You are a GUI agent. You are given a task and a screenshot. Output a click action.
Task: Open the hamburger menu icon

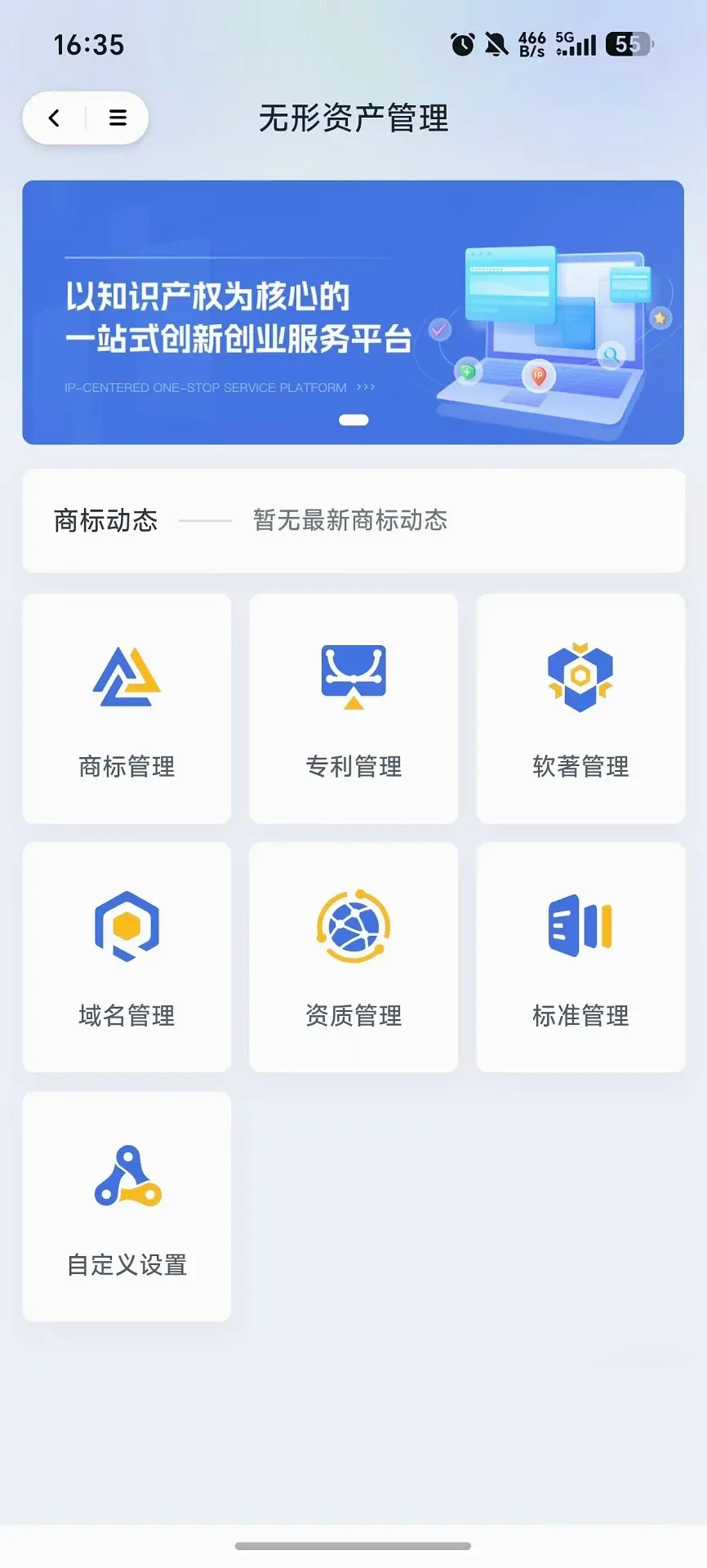[118, 118]
